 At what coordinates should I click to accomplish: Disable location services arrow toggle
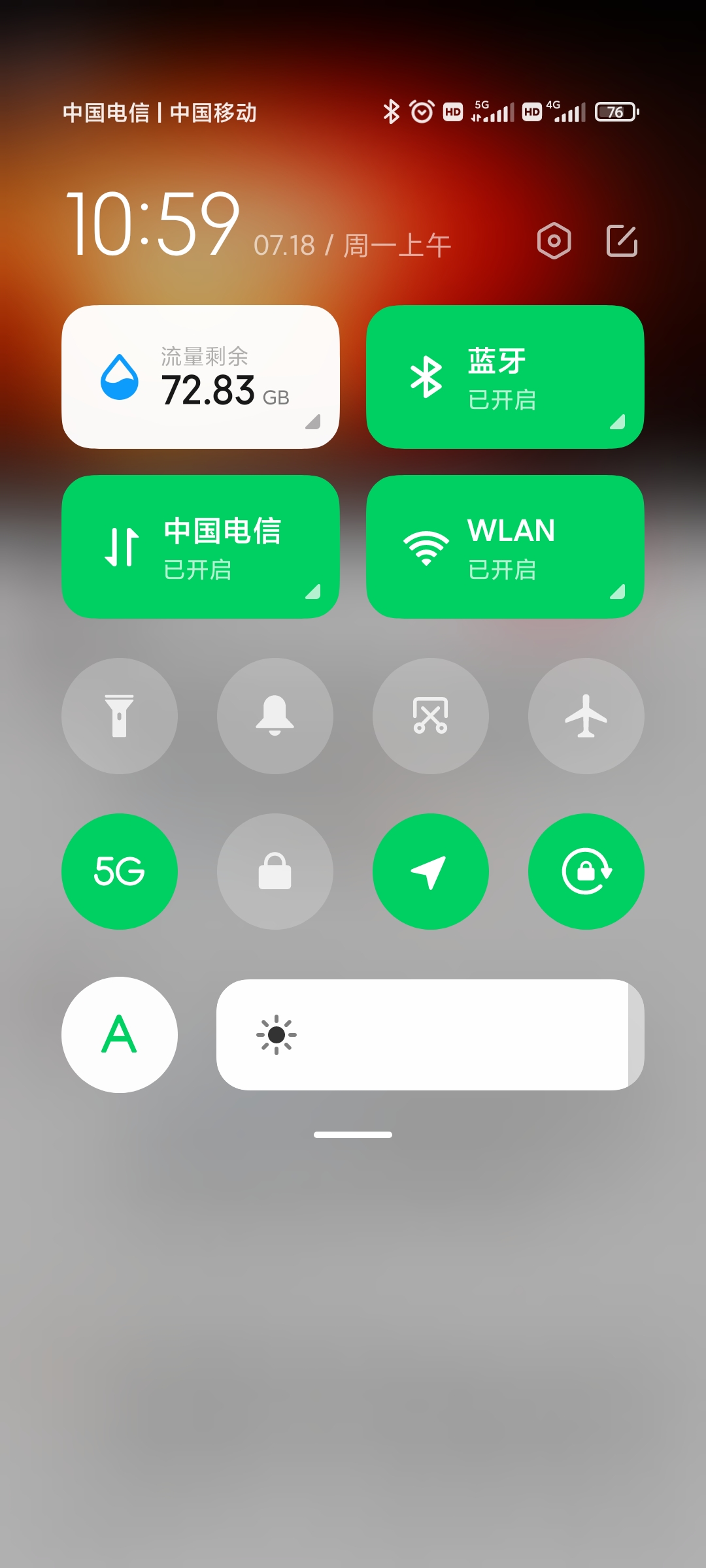pos(431,872)
